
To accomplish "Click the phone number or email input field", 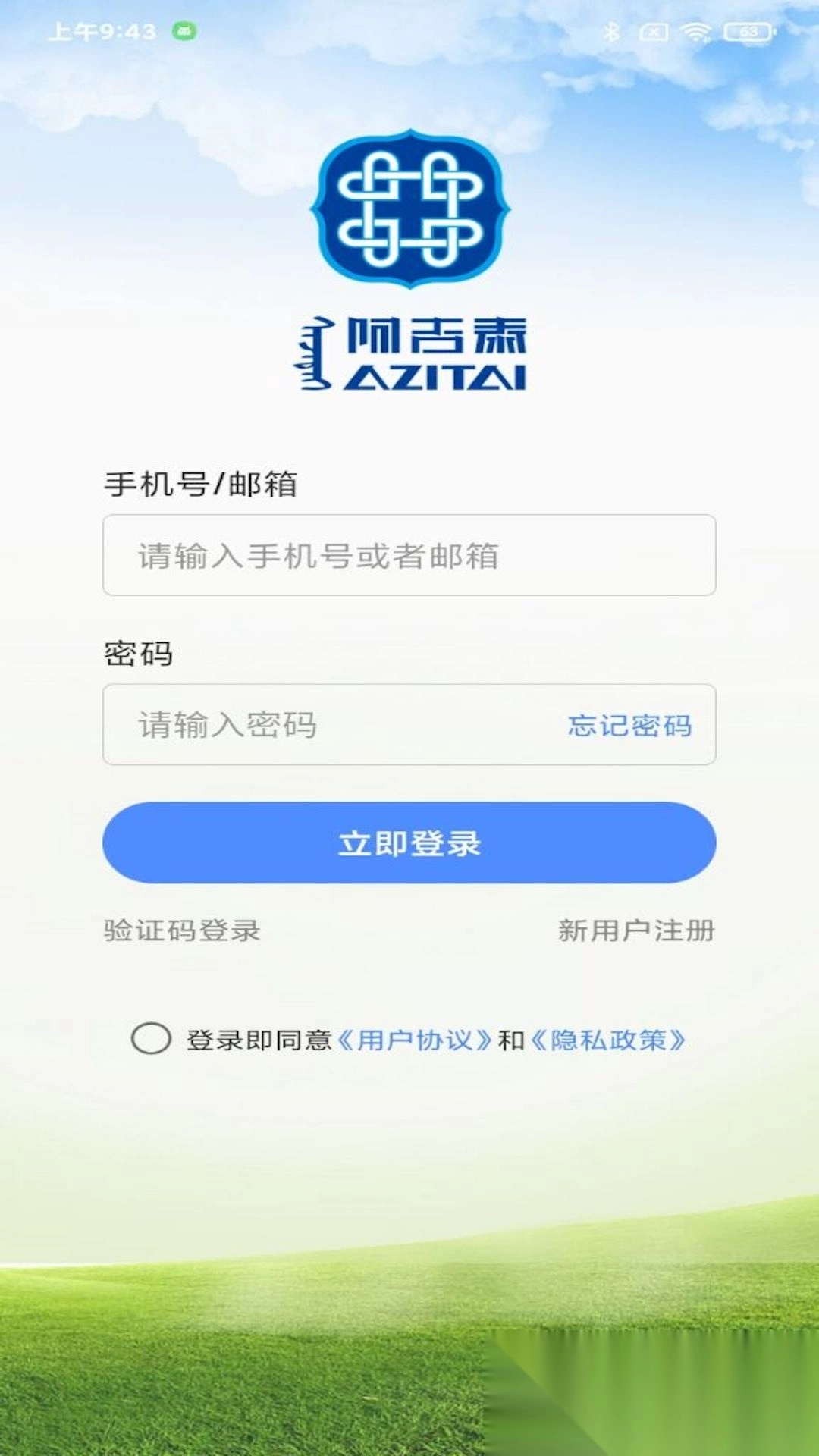I will [409, 555].
